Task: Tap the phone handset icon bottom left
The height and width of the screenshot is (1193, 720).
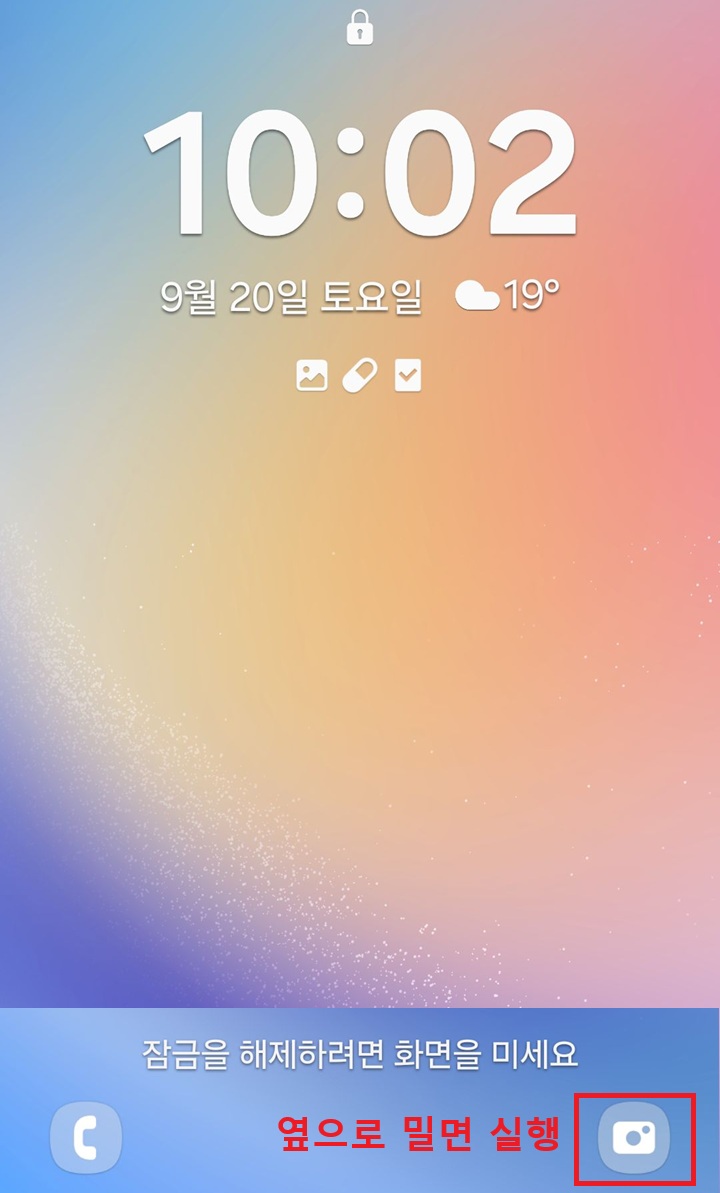Action: (x=86, y=1138)
